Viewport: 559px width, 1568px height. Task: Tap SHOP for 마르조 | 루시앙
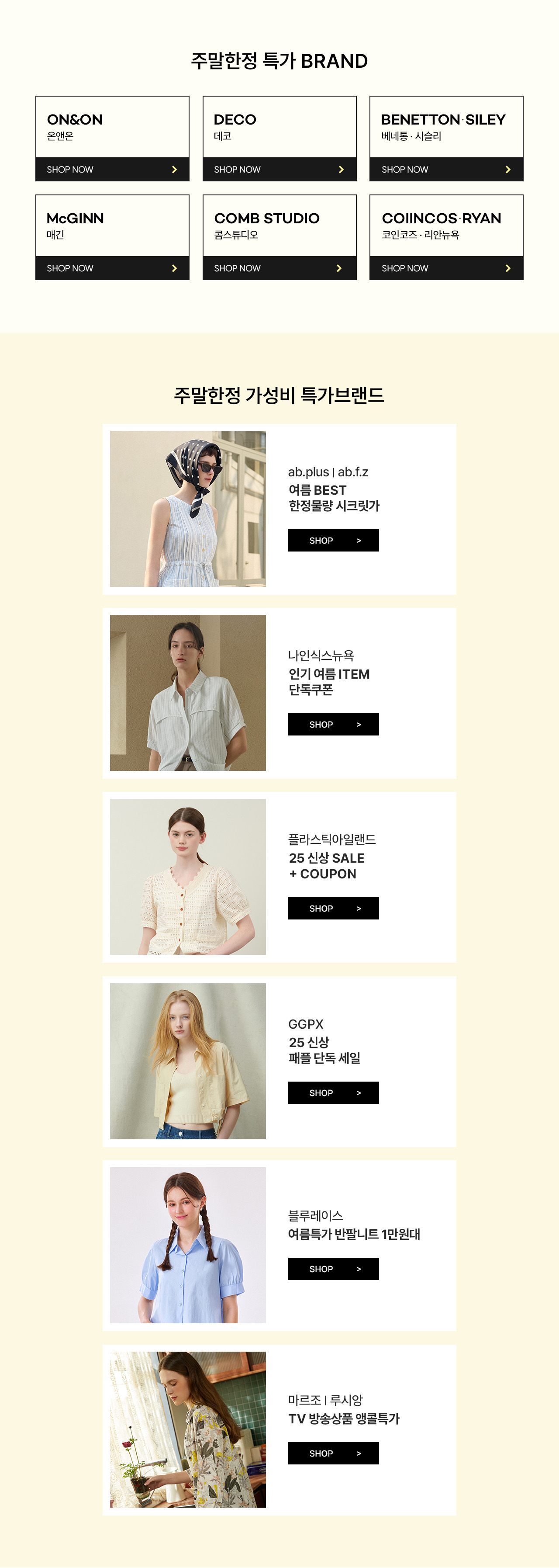[333, 1453]
